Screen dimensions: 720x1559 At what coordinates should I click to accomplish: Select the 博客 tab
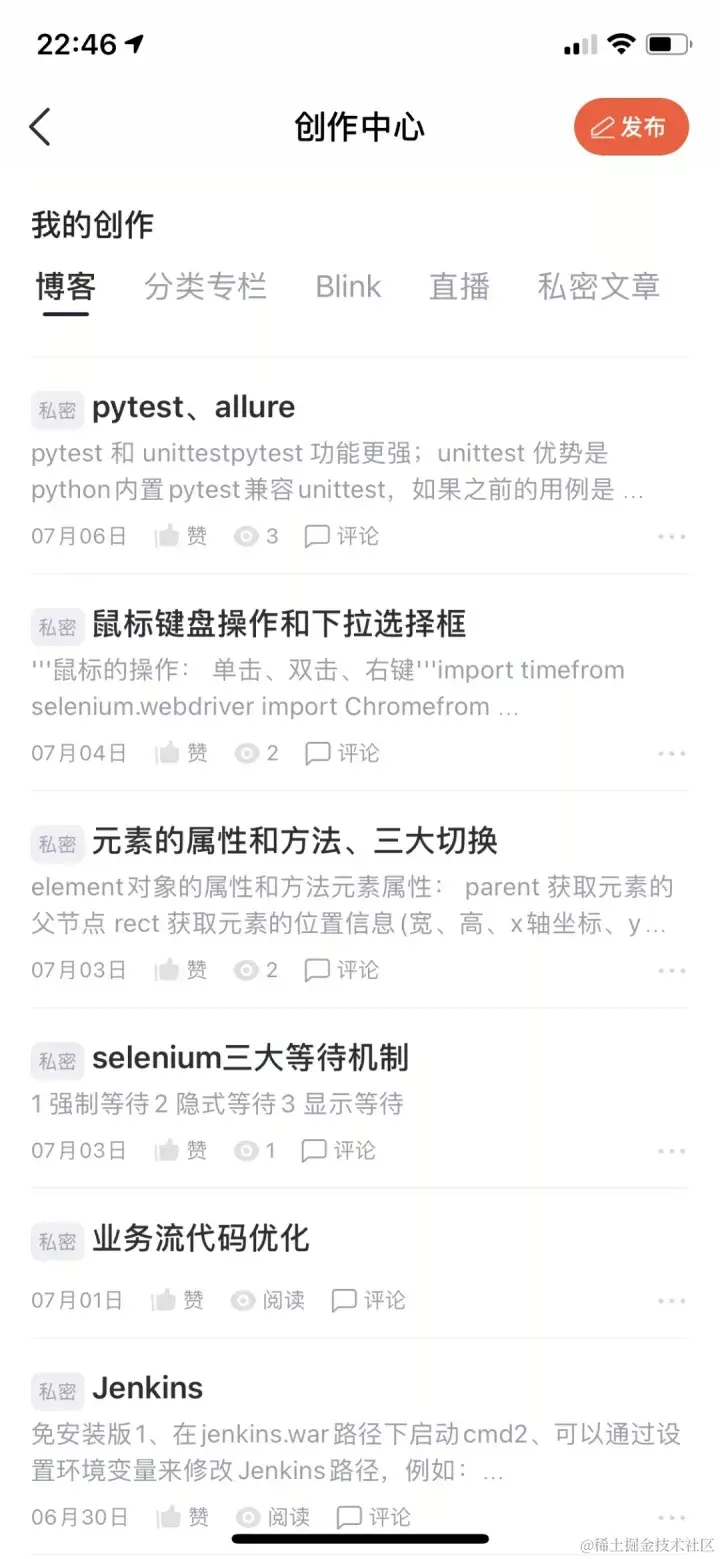(66, 287)
